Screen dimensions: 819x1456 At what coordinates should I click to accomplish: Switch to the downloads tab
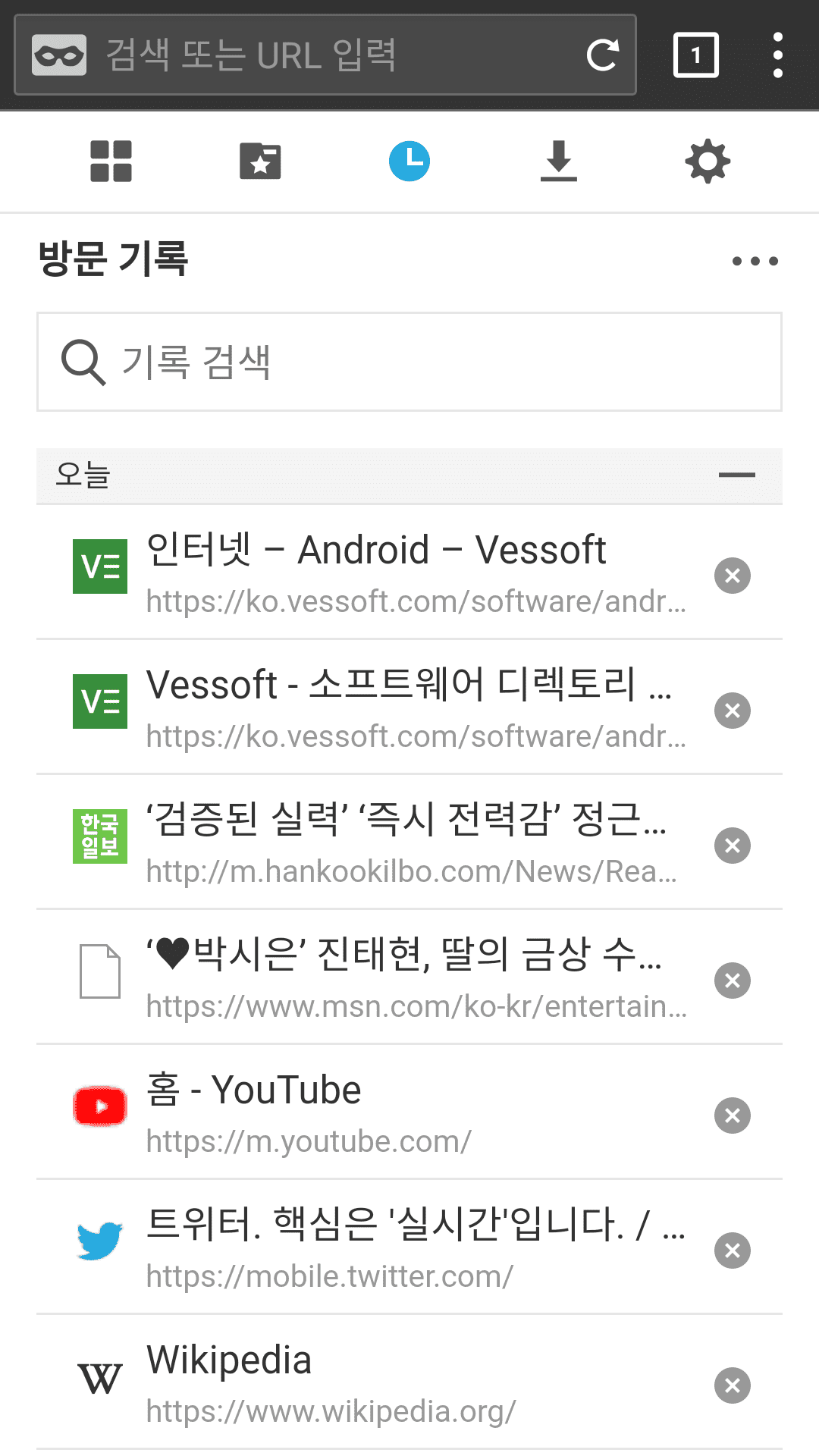[559, 162]
